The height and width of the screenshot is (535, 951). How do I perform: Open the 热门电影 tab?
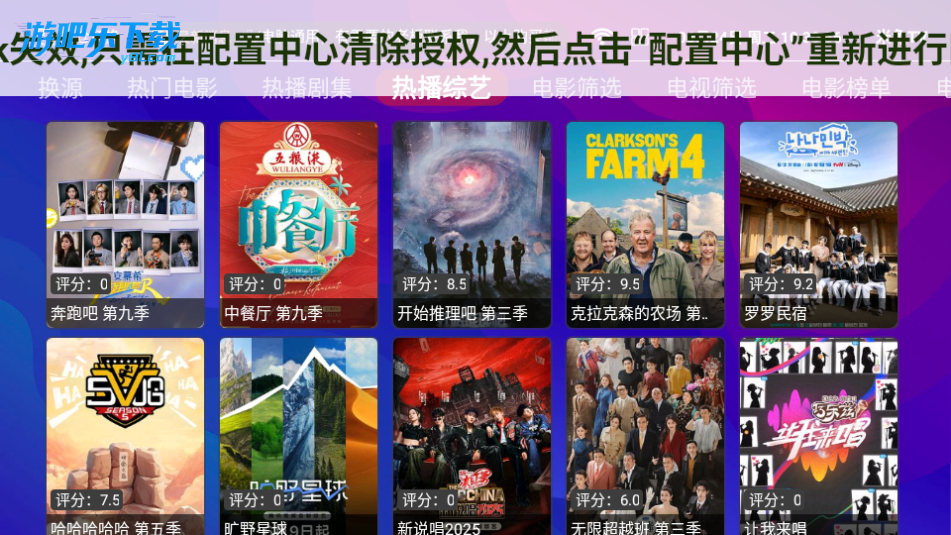(x=172, y=88)
